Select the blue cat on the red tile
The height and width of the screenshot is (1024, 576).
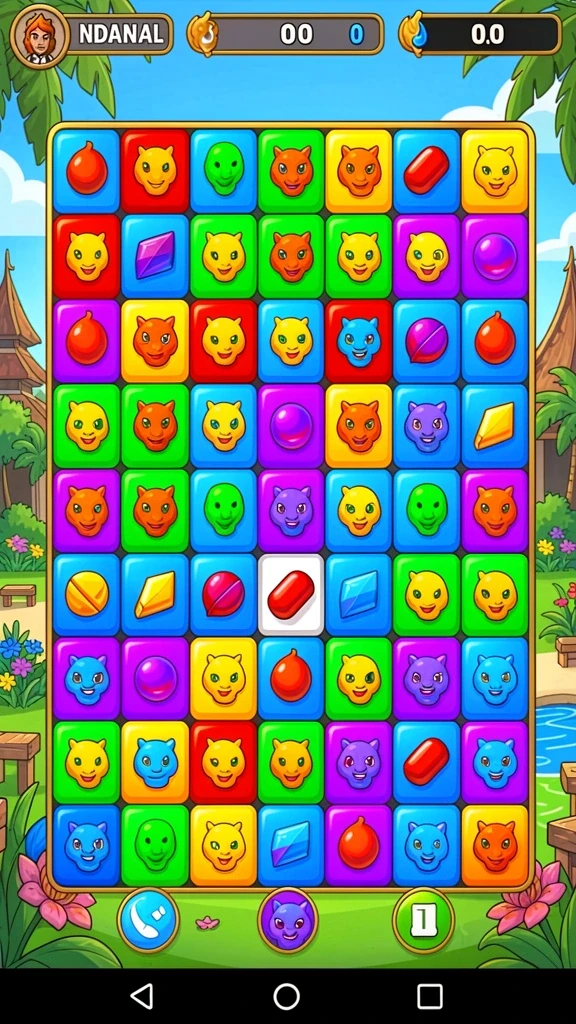coord(359,340)
